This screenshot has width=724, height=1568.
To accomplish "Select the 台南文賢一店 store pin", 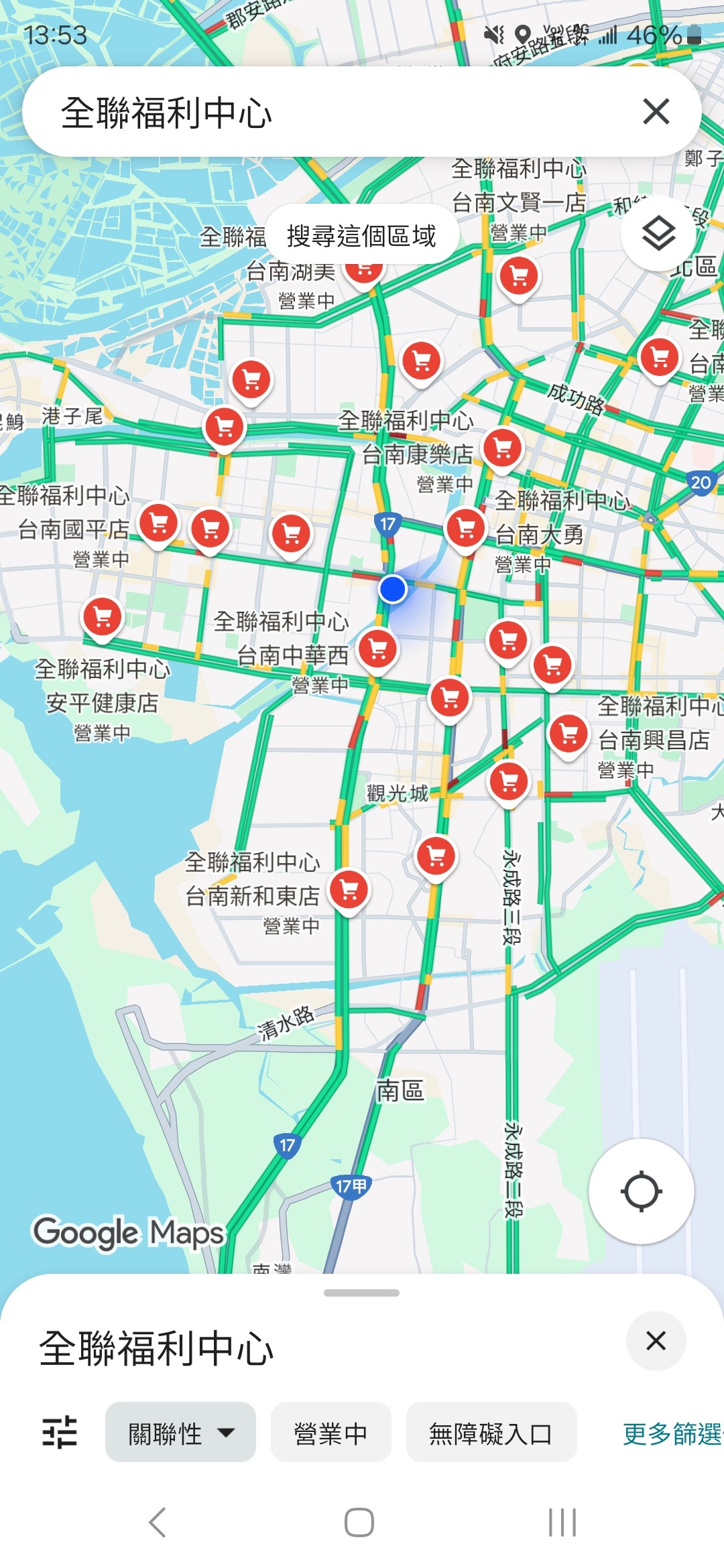I will [519, 277].
